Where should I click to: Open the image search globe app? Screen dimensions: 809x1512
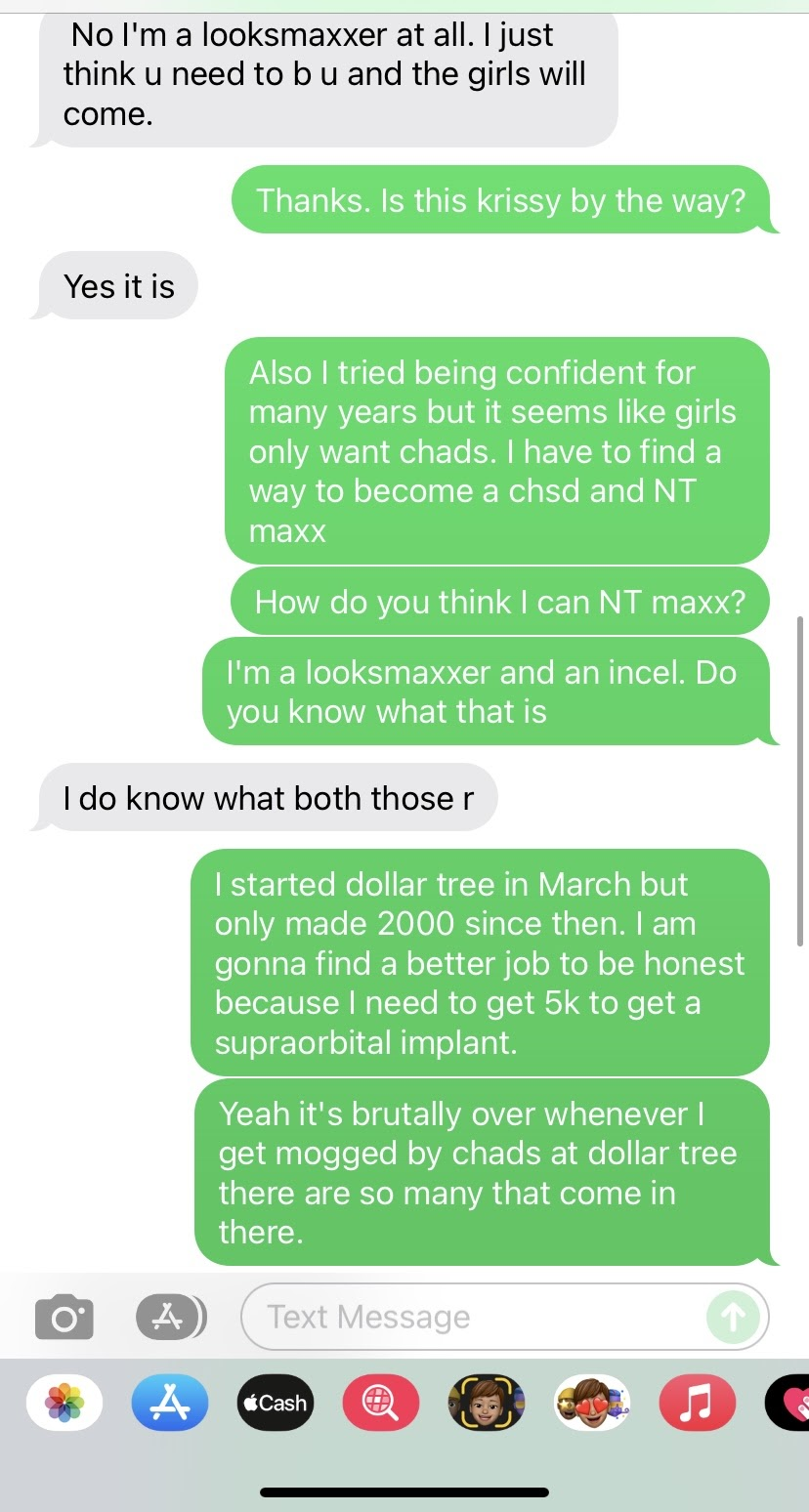[x=381, y=1404]
